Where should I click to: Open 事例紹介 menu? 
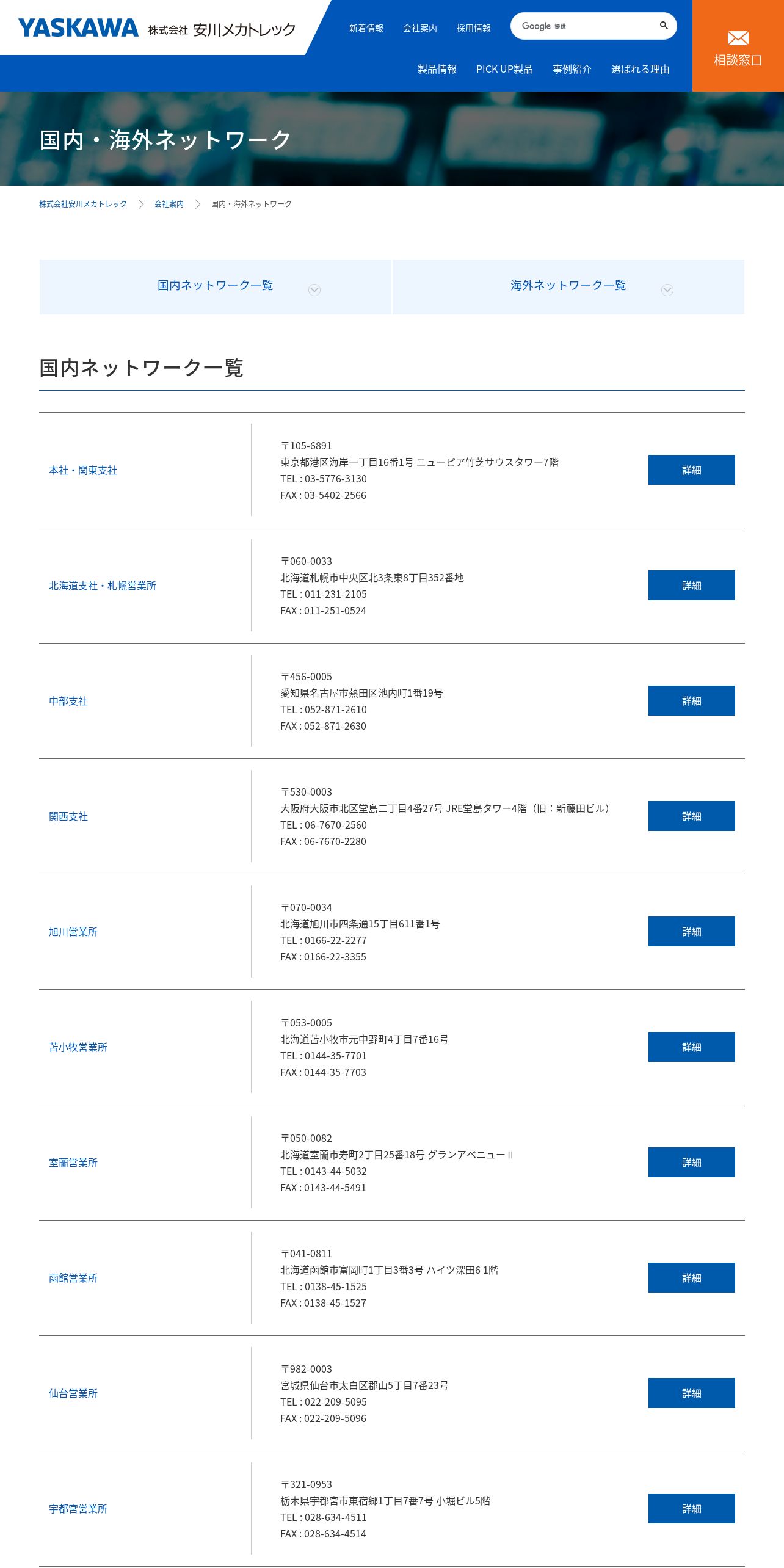[x=572, y=69]
